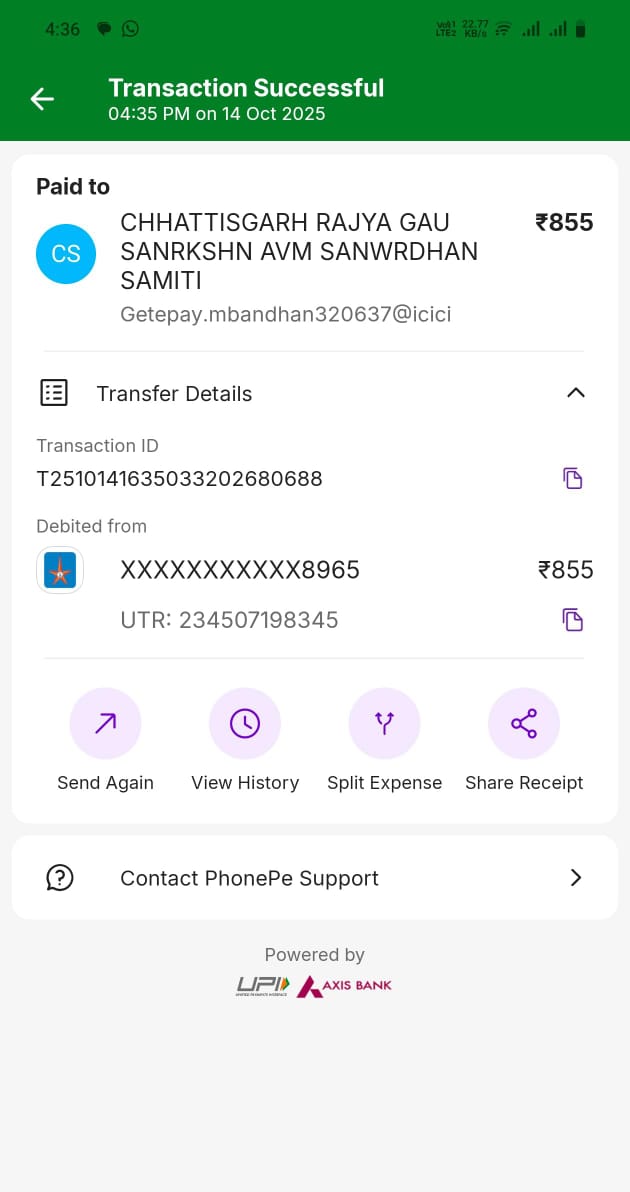Image resolution: width=630 pixels, height=1192 pixels.
Task: Copy the UTR number
Action: 572,620
